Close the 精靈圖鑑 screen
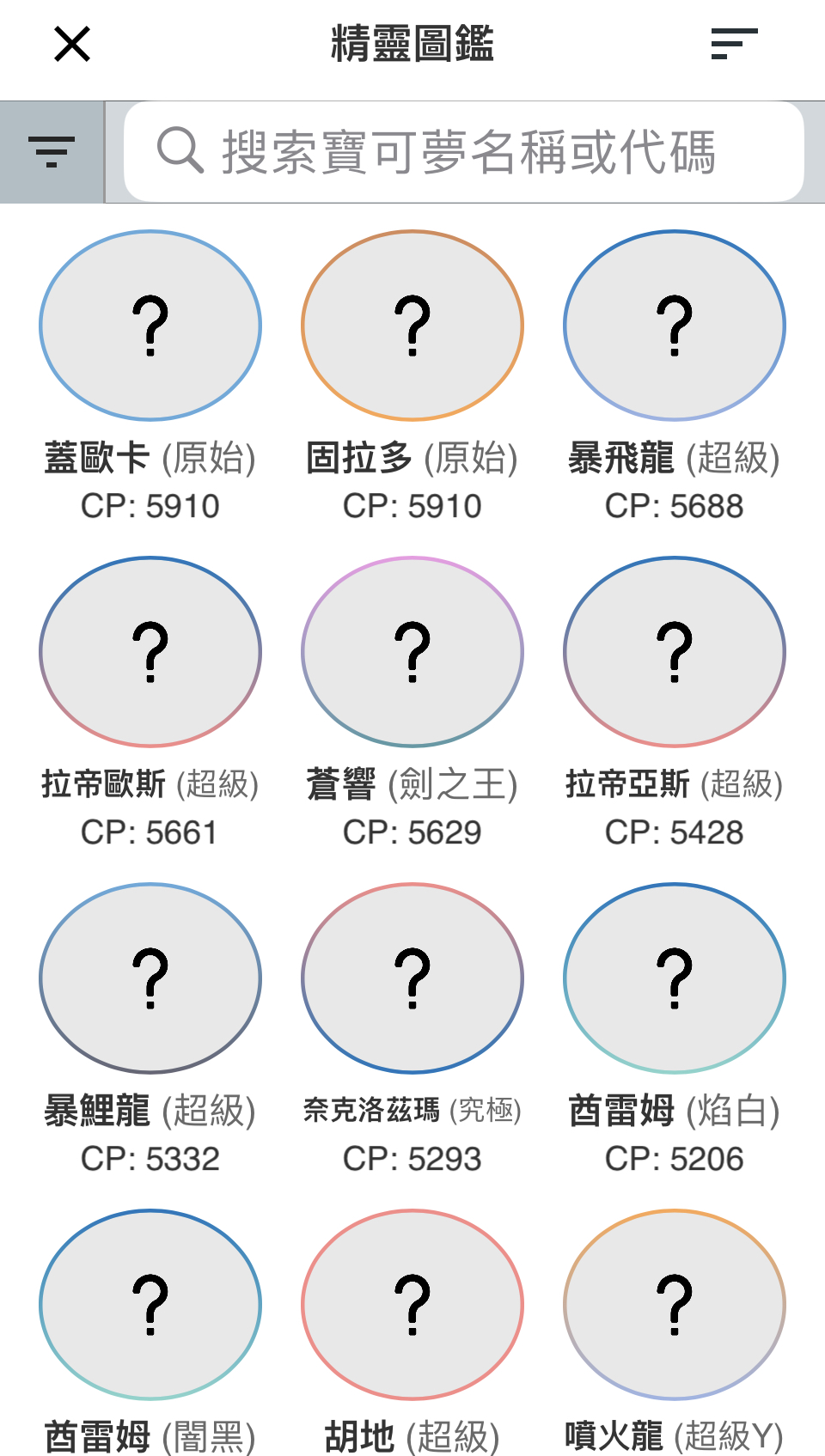This screenshot has width=825, height=1456. click(x=72, y=44)
